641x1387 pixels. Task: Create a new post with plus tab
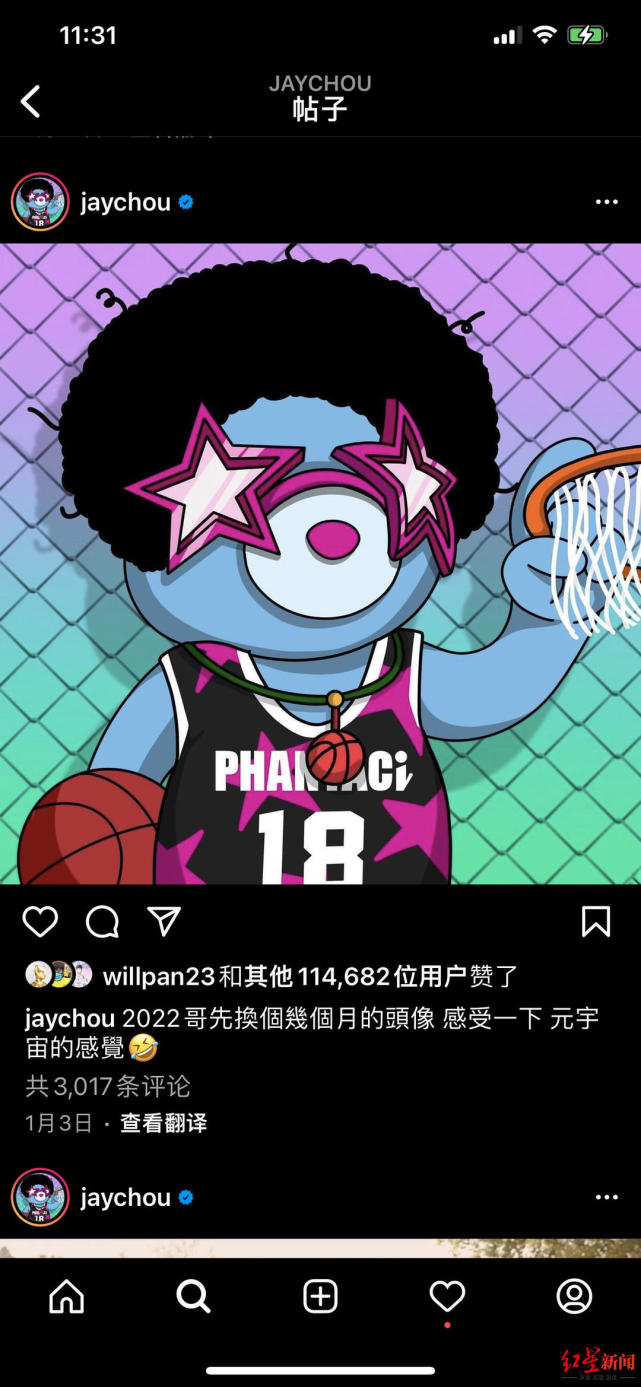click(320, 1297)
